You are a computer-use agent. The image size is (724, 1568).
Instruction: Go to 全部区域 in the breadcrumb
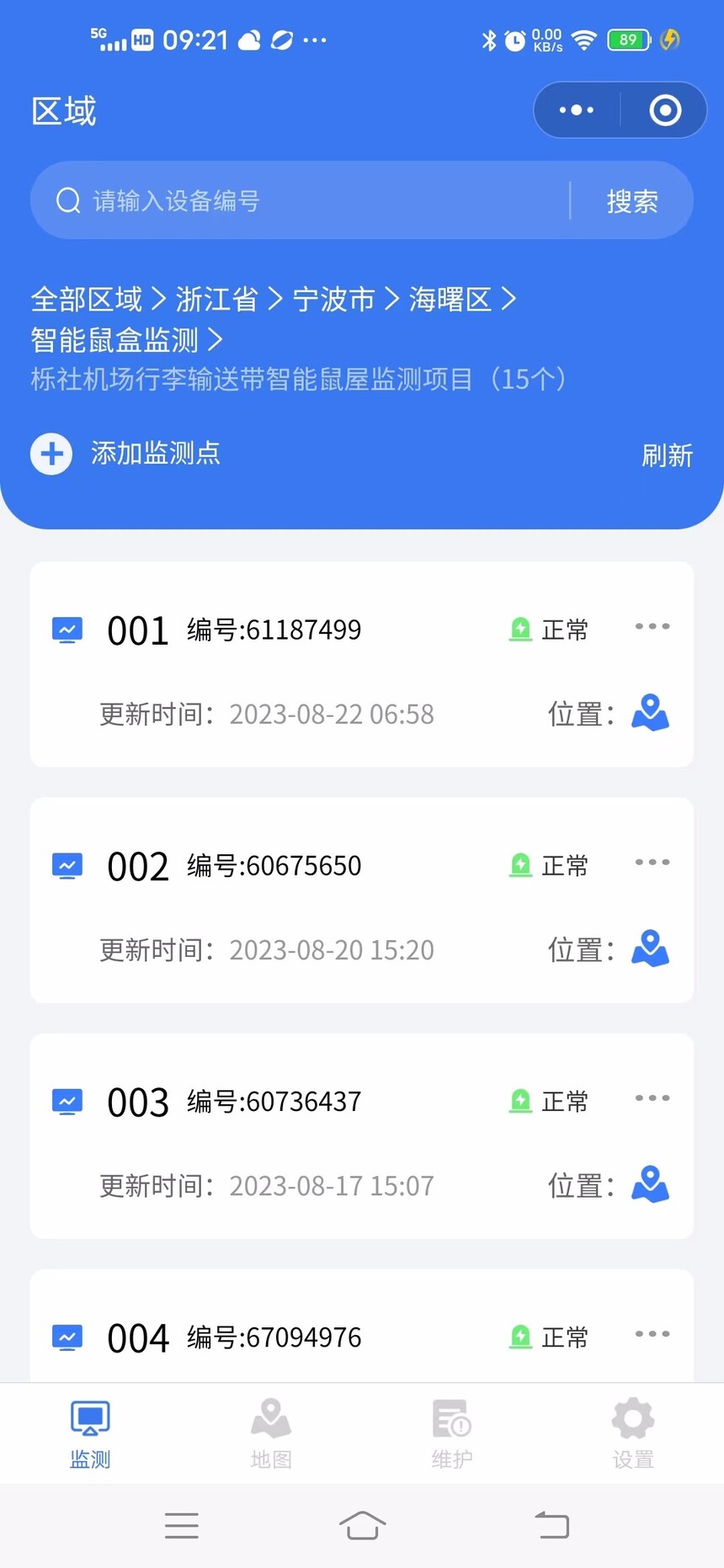86,300
